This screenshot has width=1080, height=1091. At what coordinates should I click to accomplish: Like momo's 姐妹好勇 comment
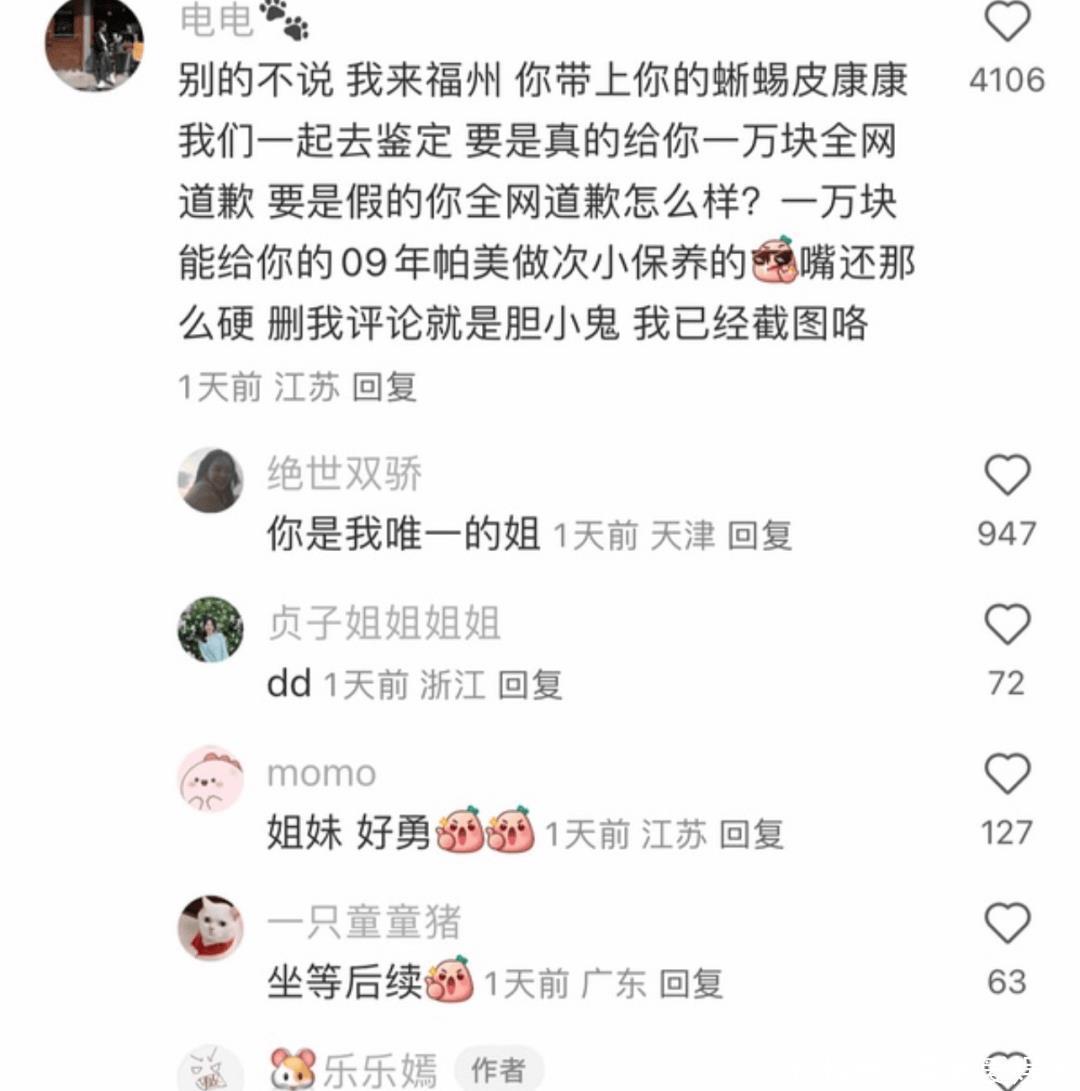[1007, 774]
